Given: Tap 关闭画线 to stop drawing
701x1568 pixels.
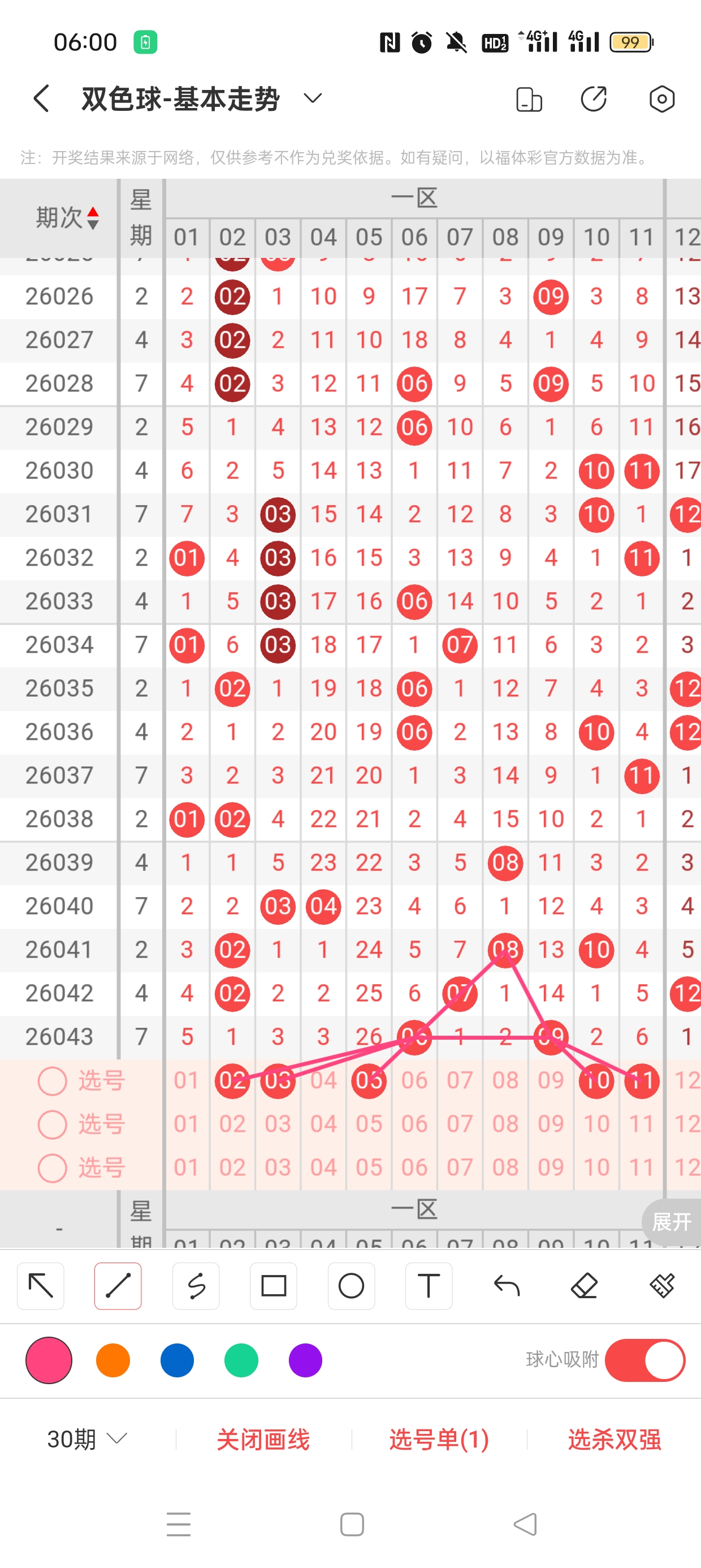Looking at the screenshot, I should click(x=263, y=1440).
